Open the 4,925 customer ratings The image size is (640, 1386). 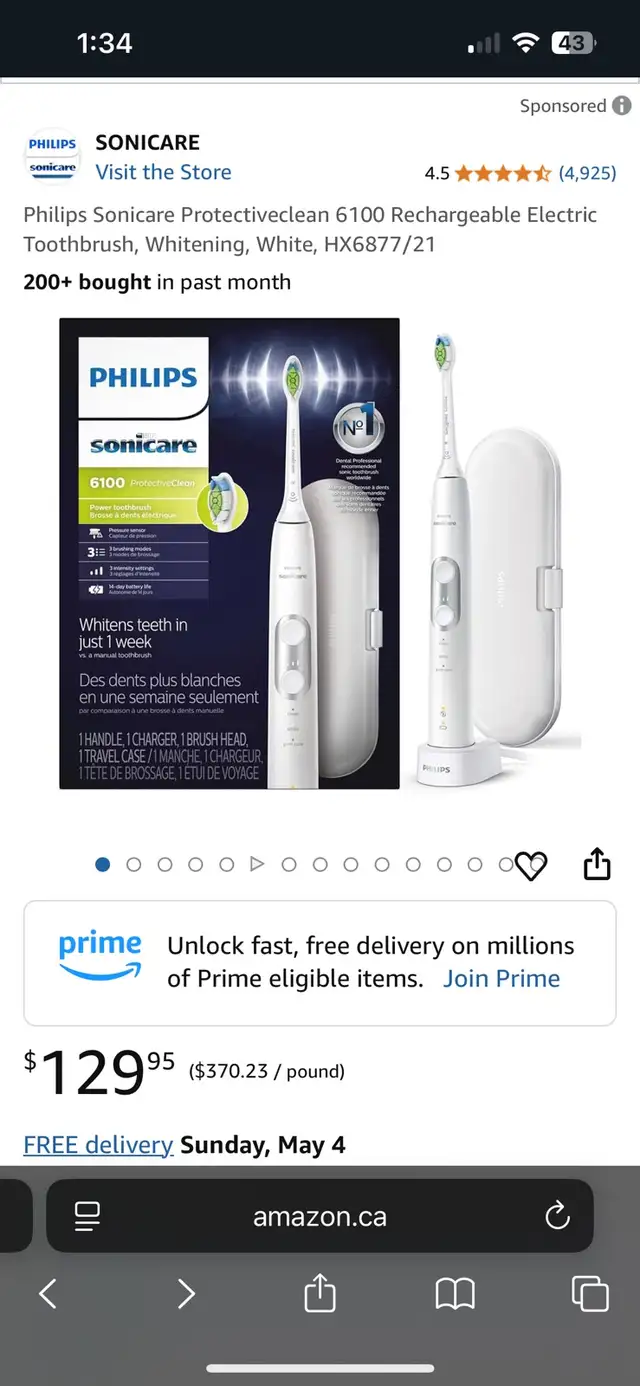coord(587,173)
